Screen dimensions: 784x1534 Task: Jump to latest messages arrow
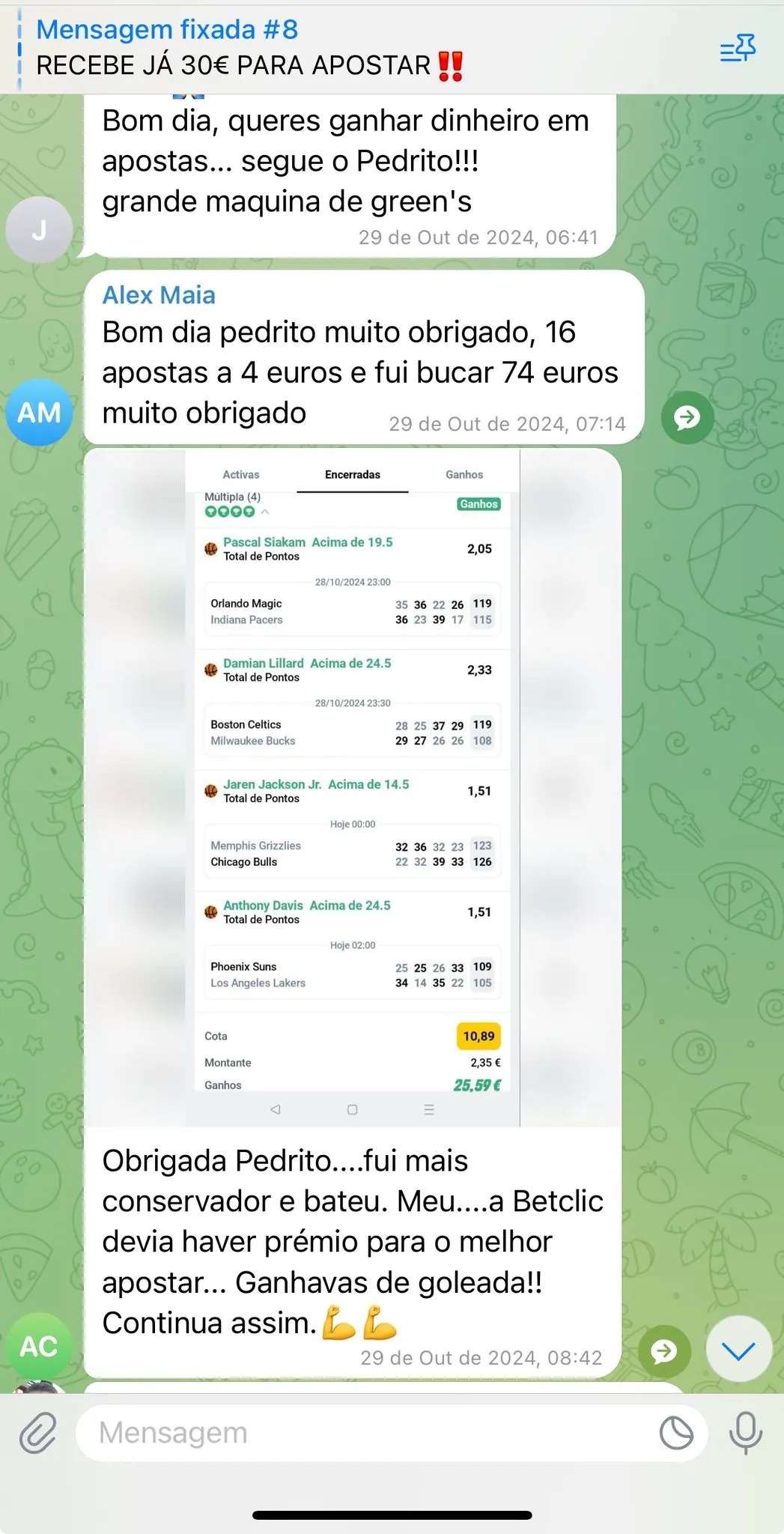click(x=738, y=1349)
